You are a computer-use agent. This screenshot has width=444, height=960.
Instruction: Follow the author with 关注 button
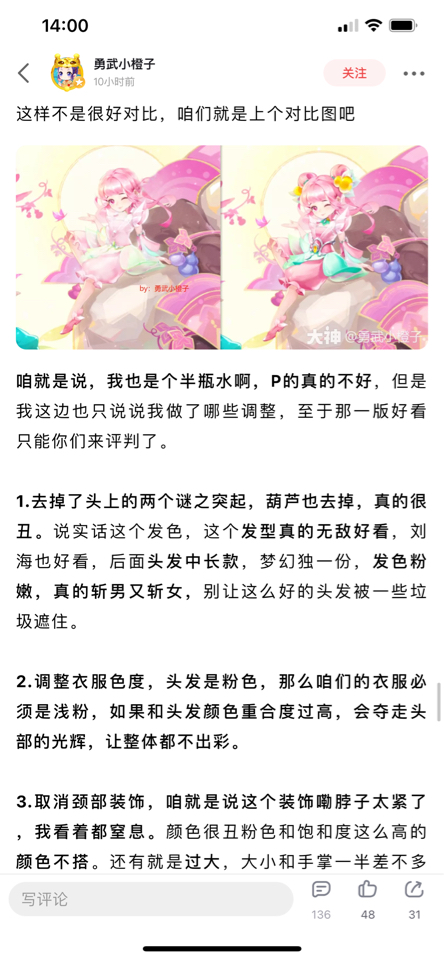point(354,73)
